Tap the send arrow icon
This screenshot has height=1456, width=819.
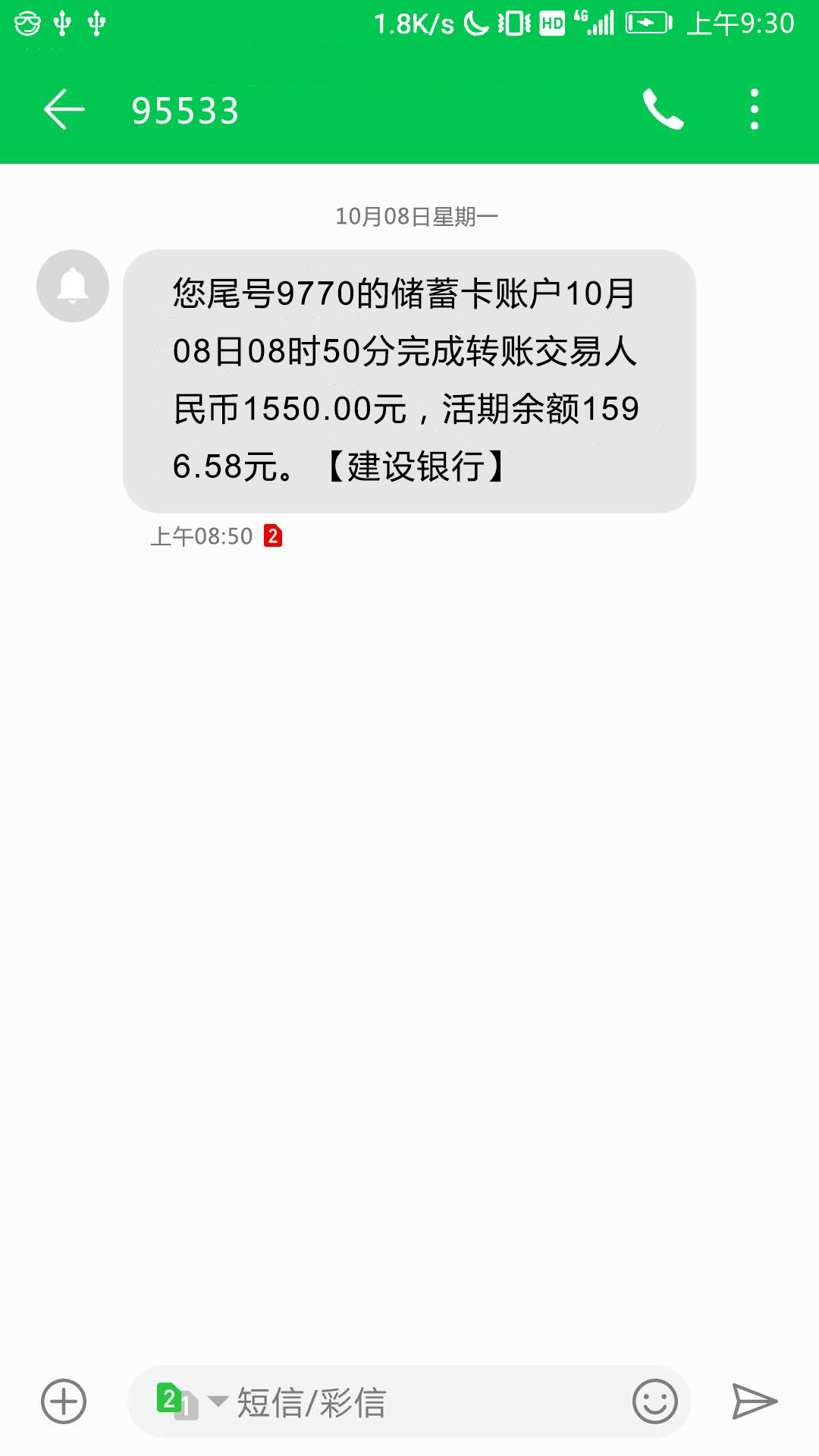(755, 1401)
